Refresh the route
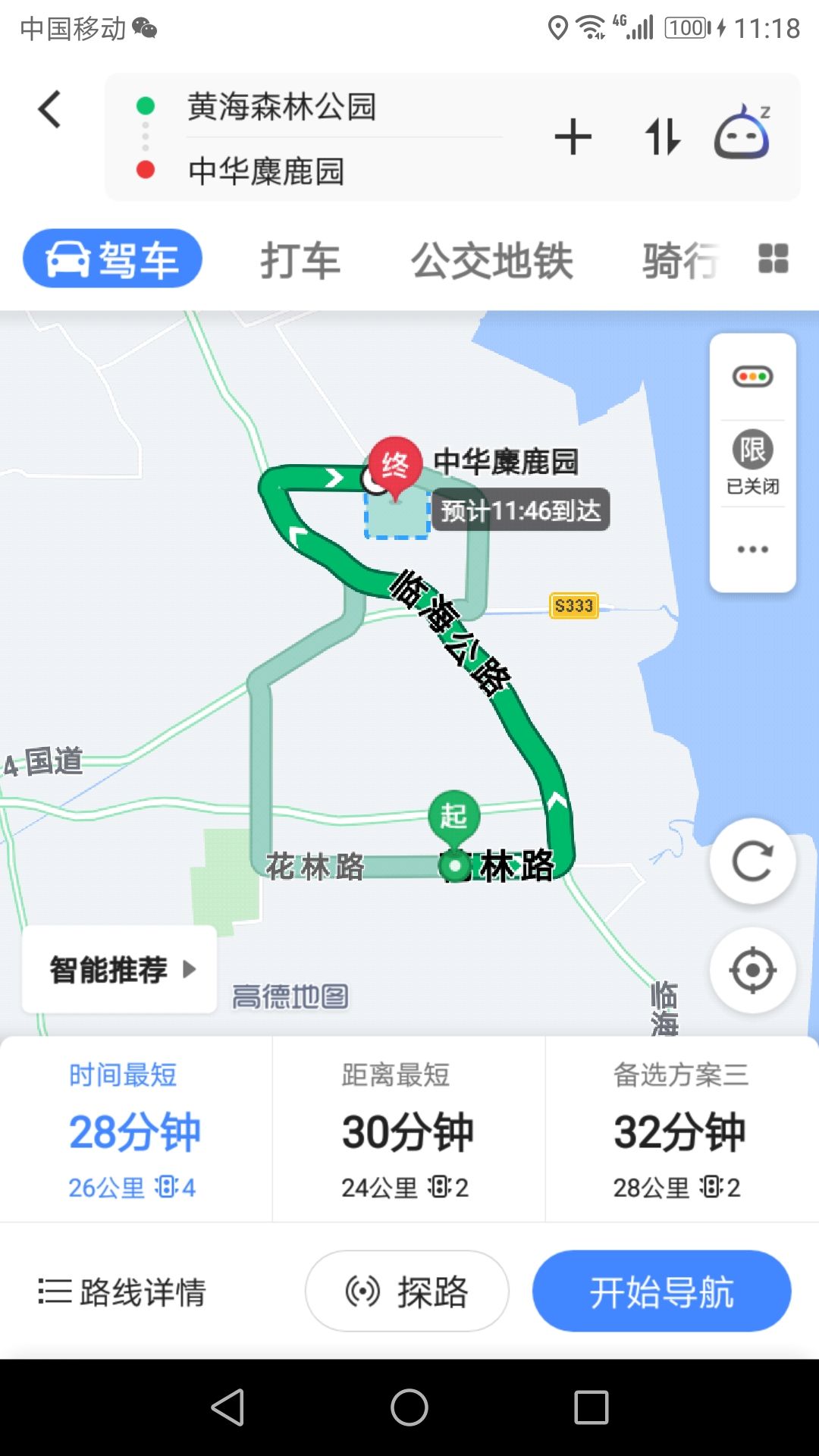The image size is (819, 1456). 752,861
